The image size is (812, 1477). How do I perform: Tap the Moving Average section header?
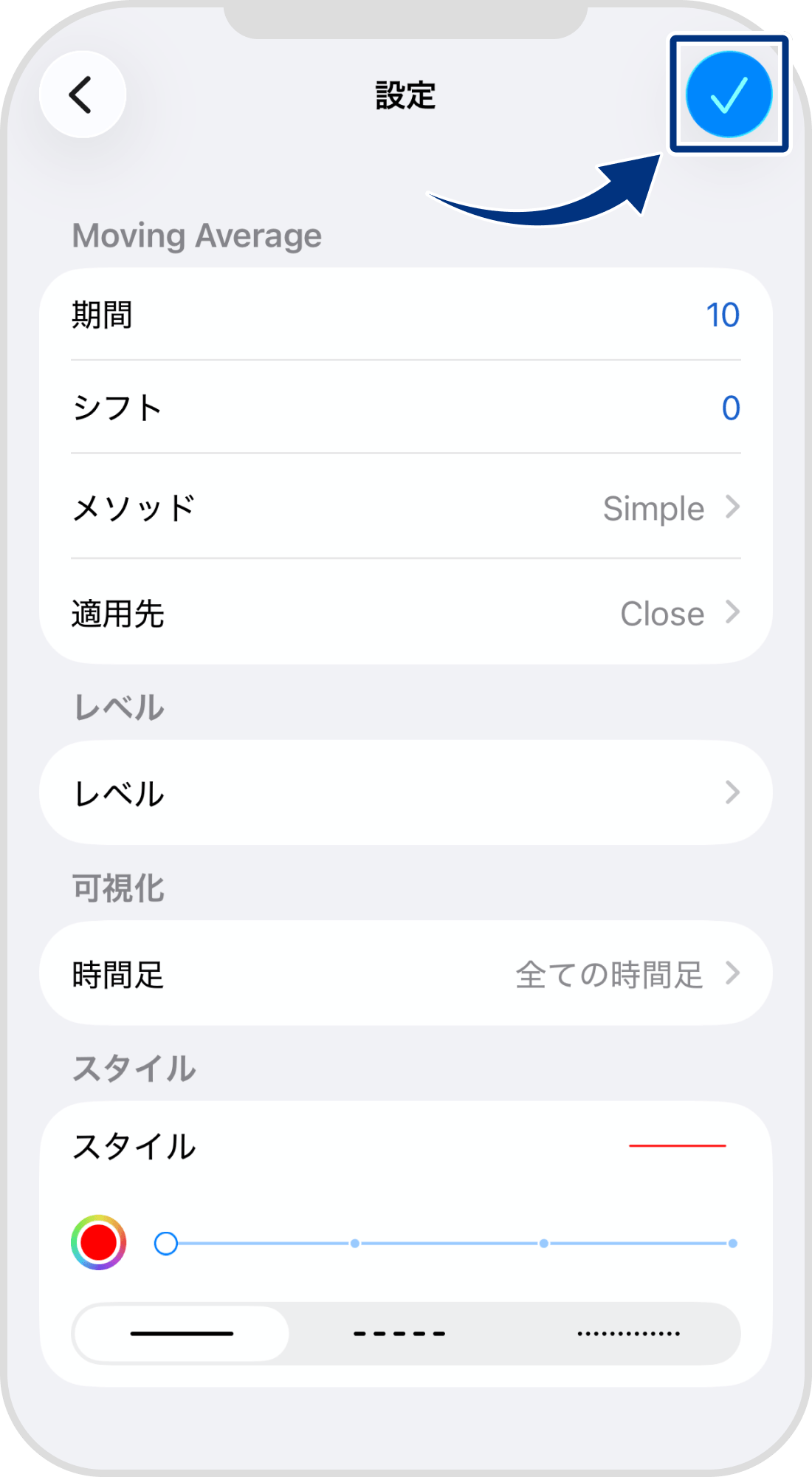(196, 236)
